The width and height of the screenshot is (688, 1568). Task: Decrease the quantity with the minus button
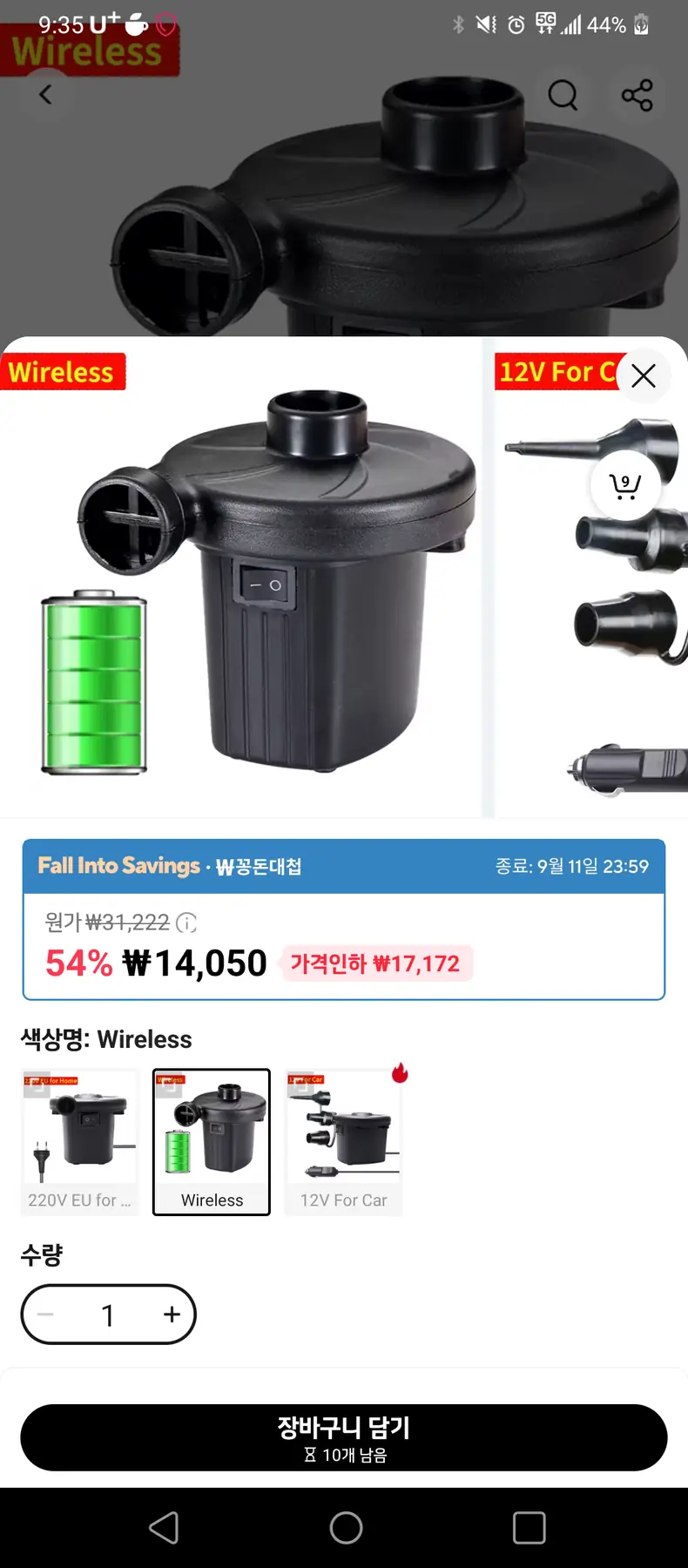(46, 1315)
